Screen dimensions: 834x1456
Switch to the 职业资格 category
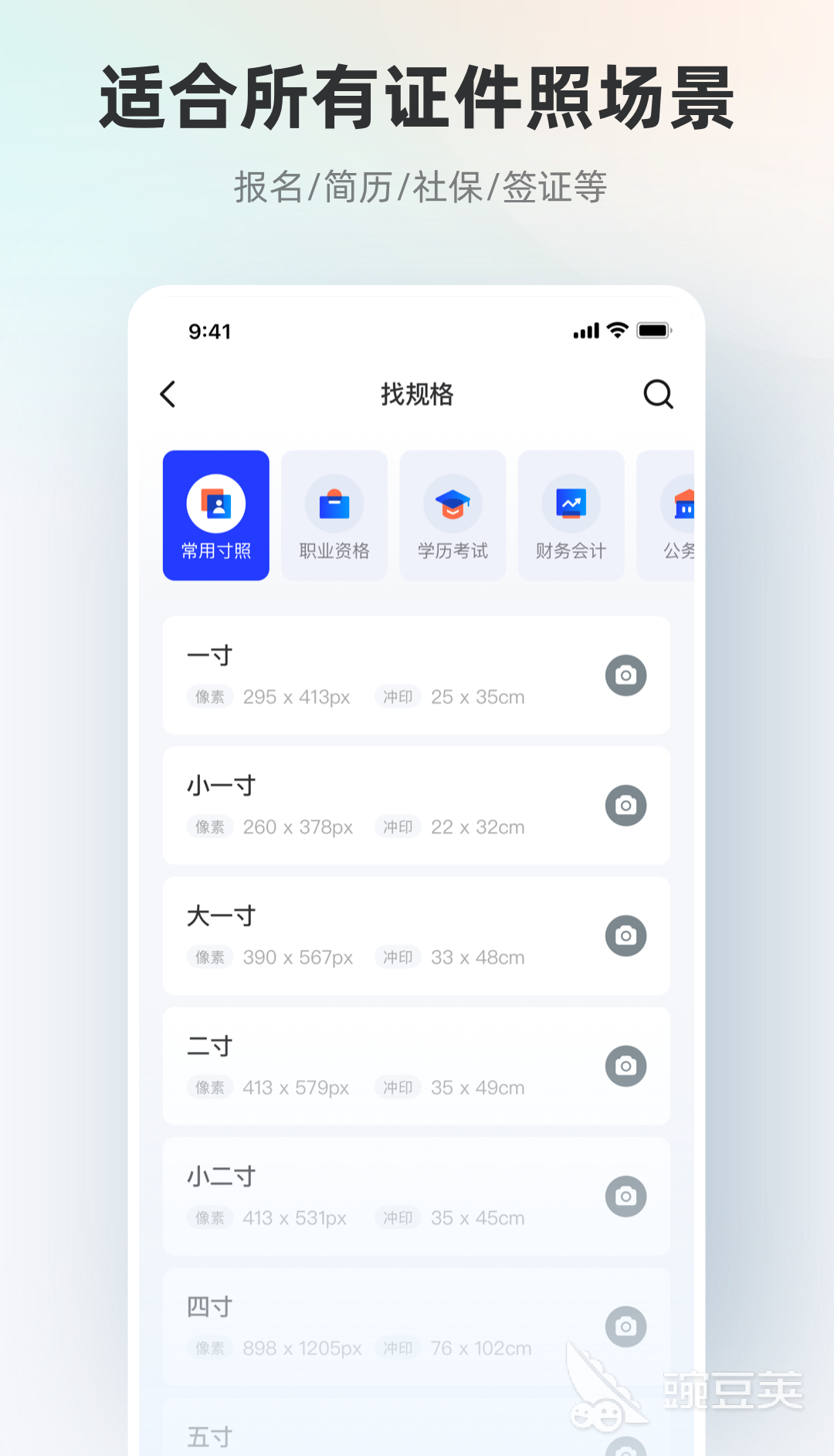tap(334, 514)
